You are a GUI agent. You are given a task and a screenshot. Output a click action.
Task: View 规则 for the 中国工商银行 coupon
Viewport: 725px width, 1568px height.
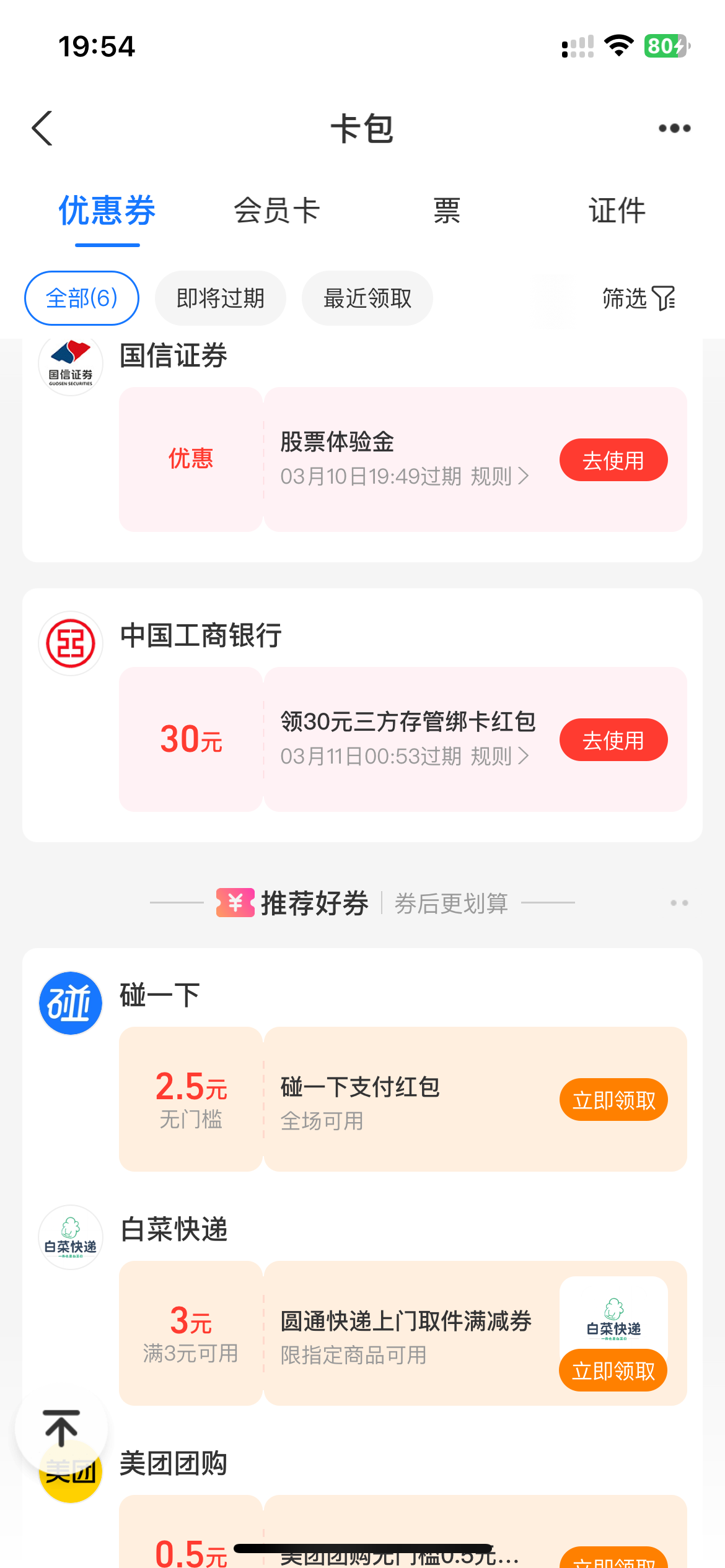pyautogui.click(x=499, y=756)
